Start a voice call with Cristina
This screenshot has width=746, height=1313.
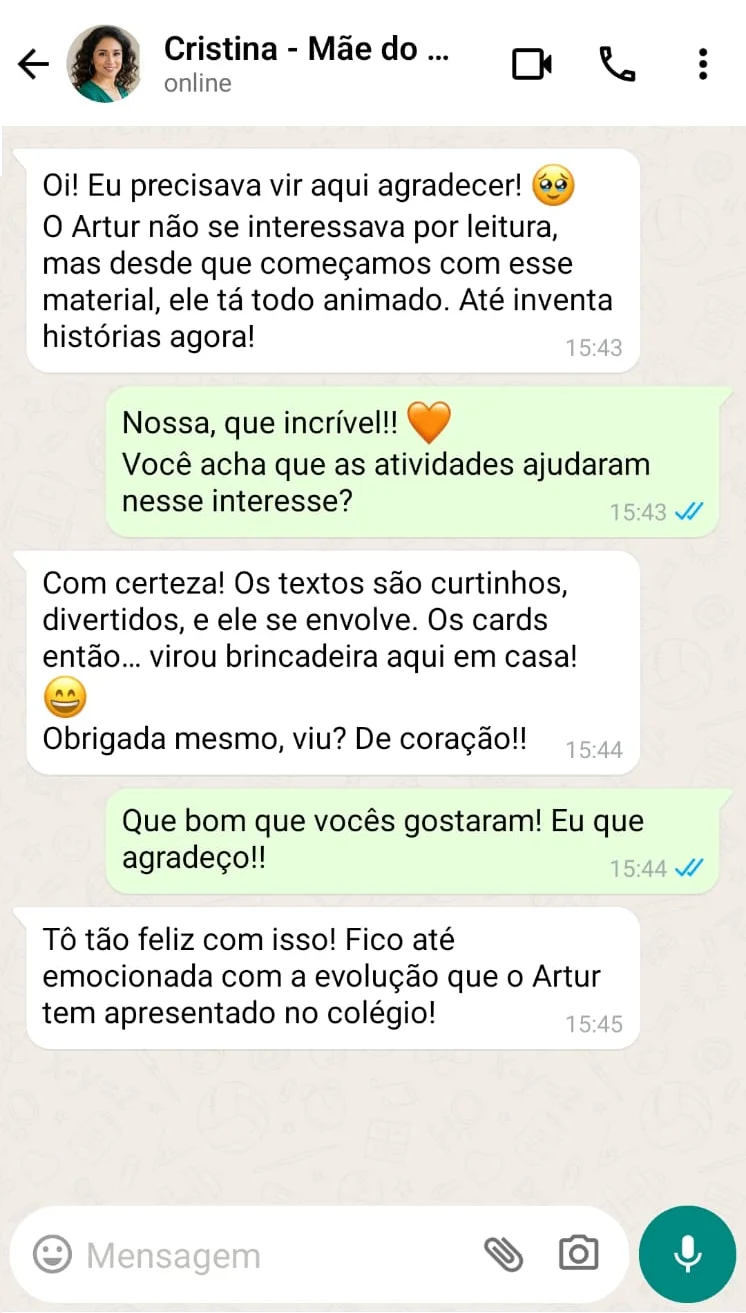click(617, 63)
